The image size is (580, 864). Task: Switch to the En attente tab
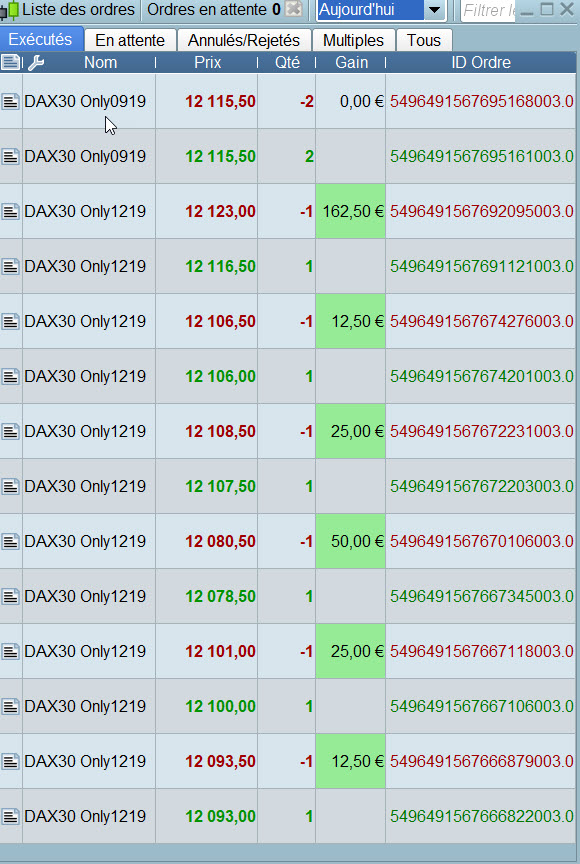130,40
